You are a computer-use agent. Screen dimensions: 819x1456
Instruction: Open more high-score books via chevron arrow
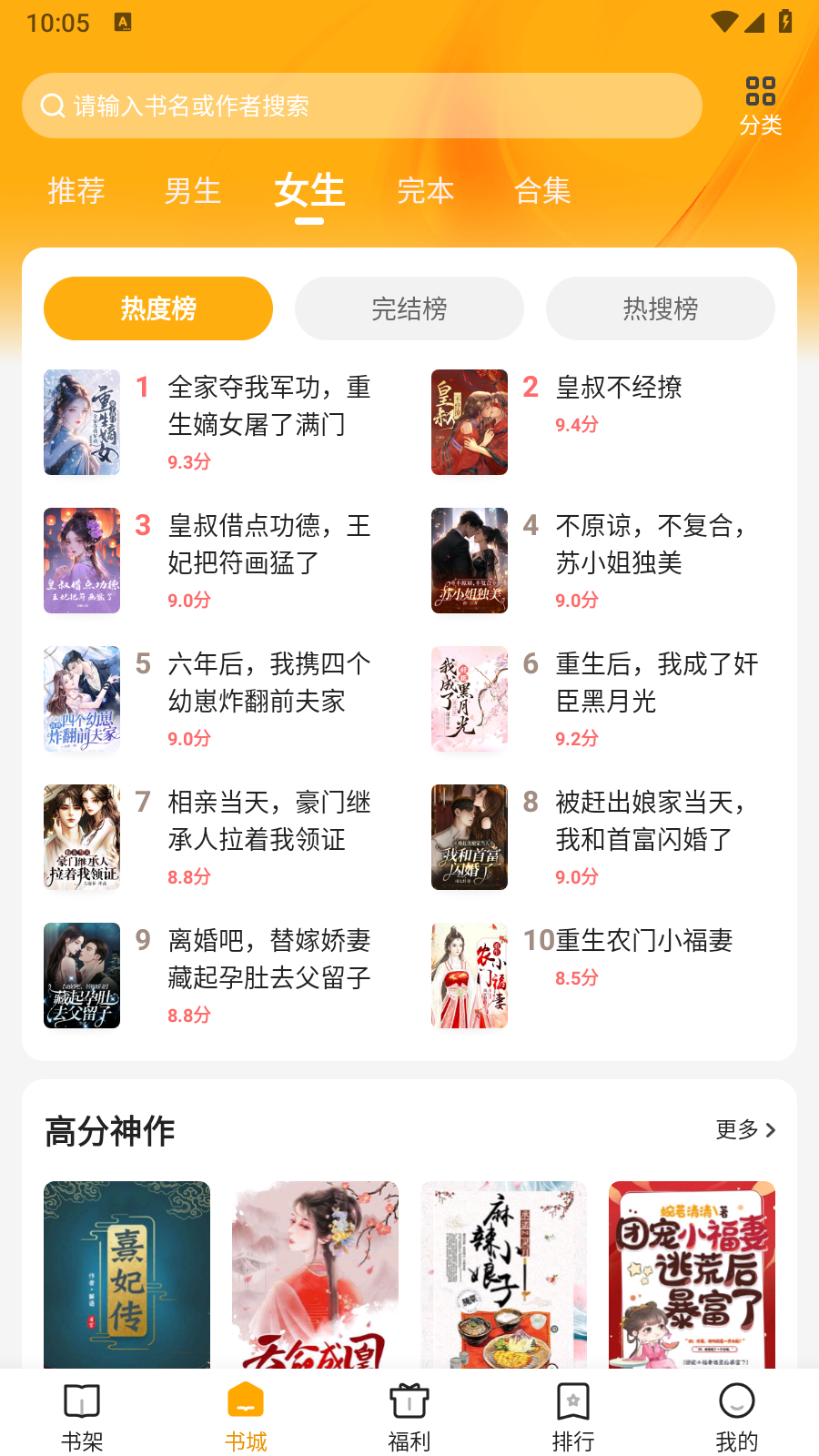[x=771, y=1130]
